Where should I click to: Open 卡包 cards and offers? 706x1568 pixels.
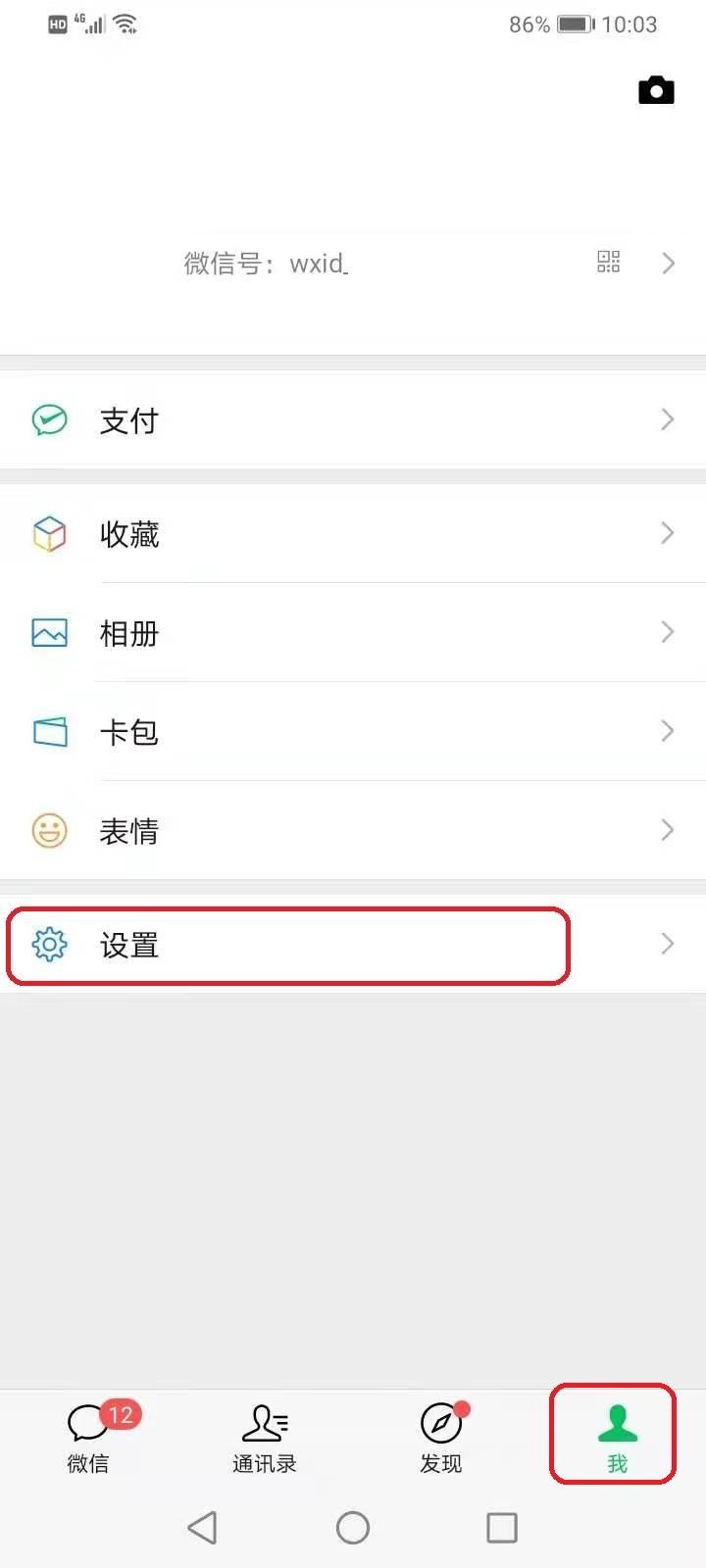353,731
